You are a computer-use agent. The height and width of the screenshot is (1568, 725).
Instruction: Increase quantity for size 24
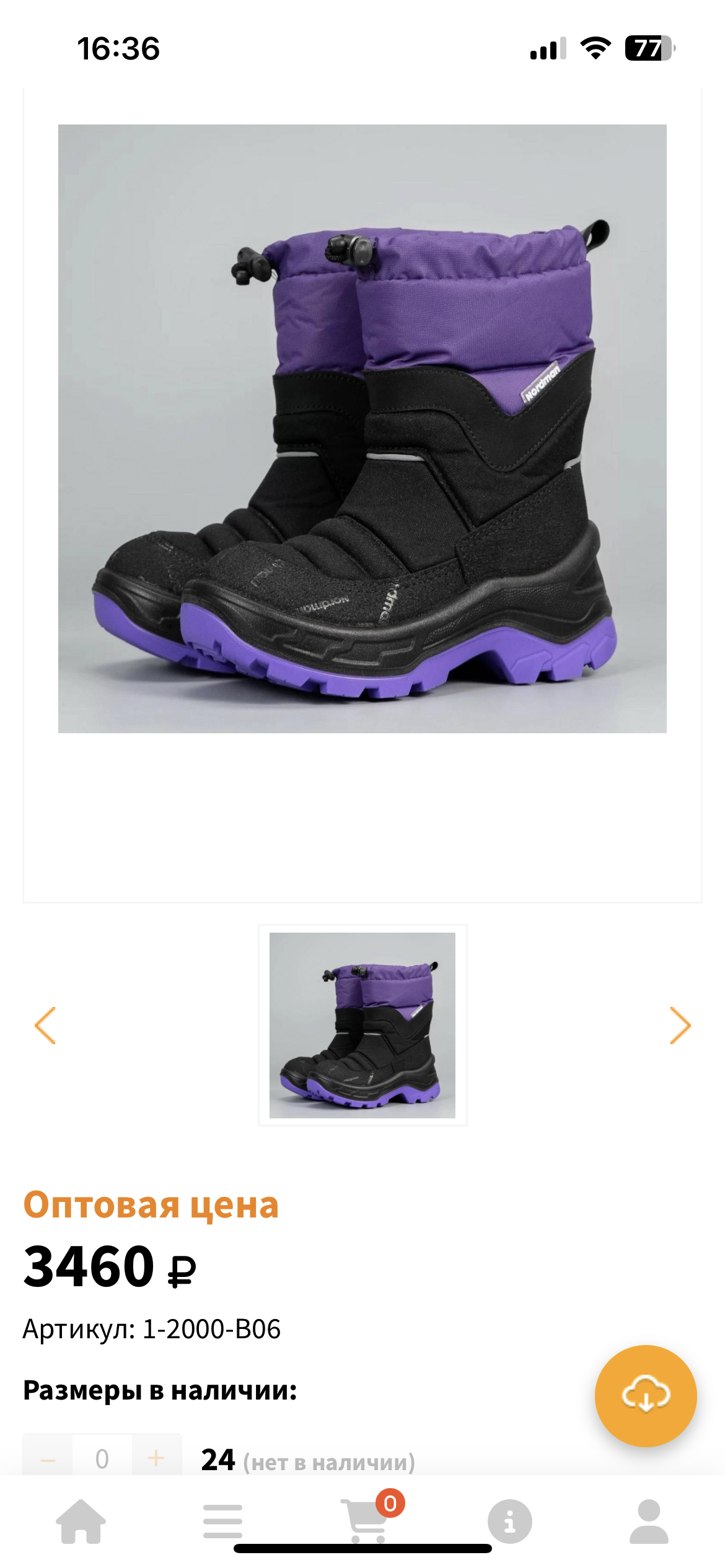pyautogui.click(x=156, y=1458)
